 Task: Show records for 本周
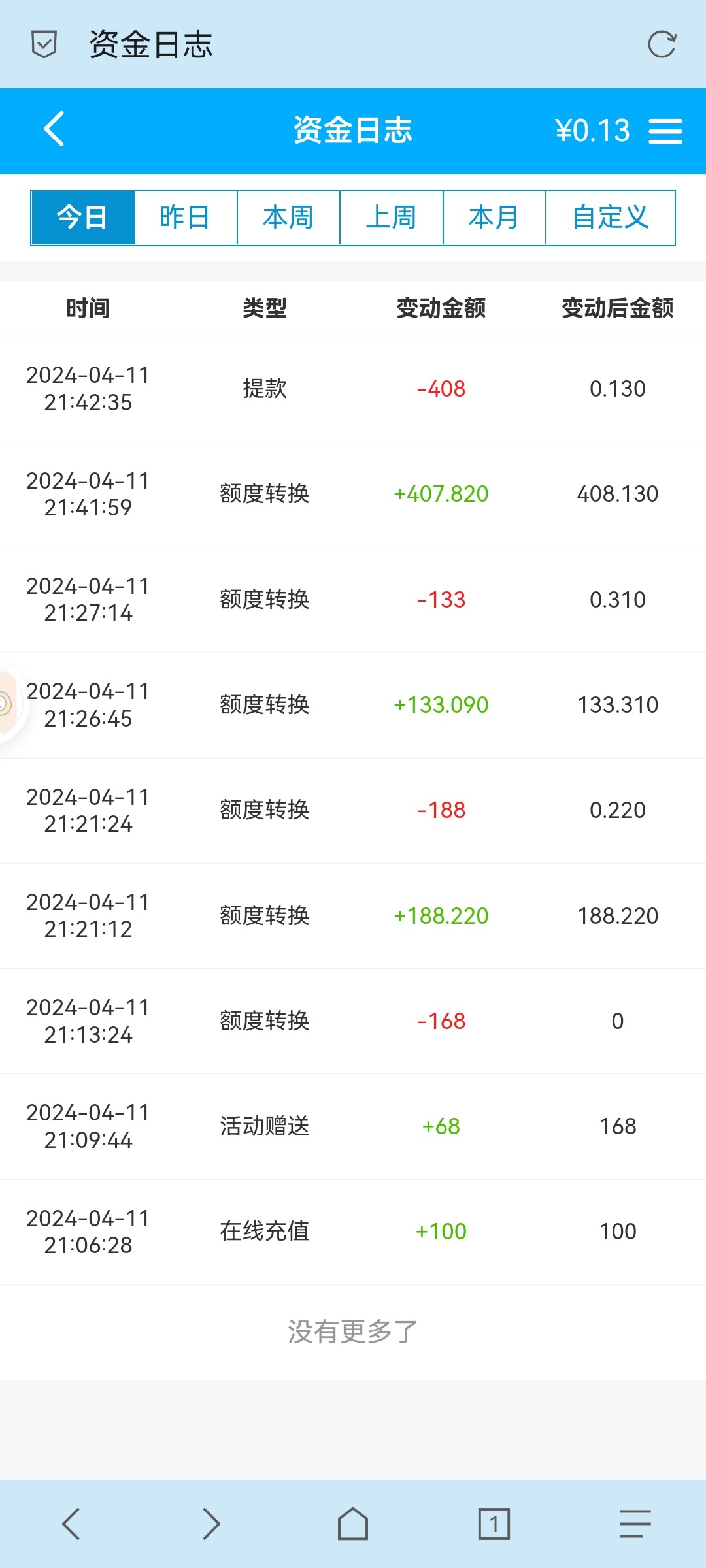(x=288, y=218)
